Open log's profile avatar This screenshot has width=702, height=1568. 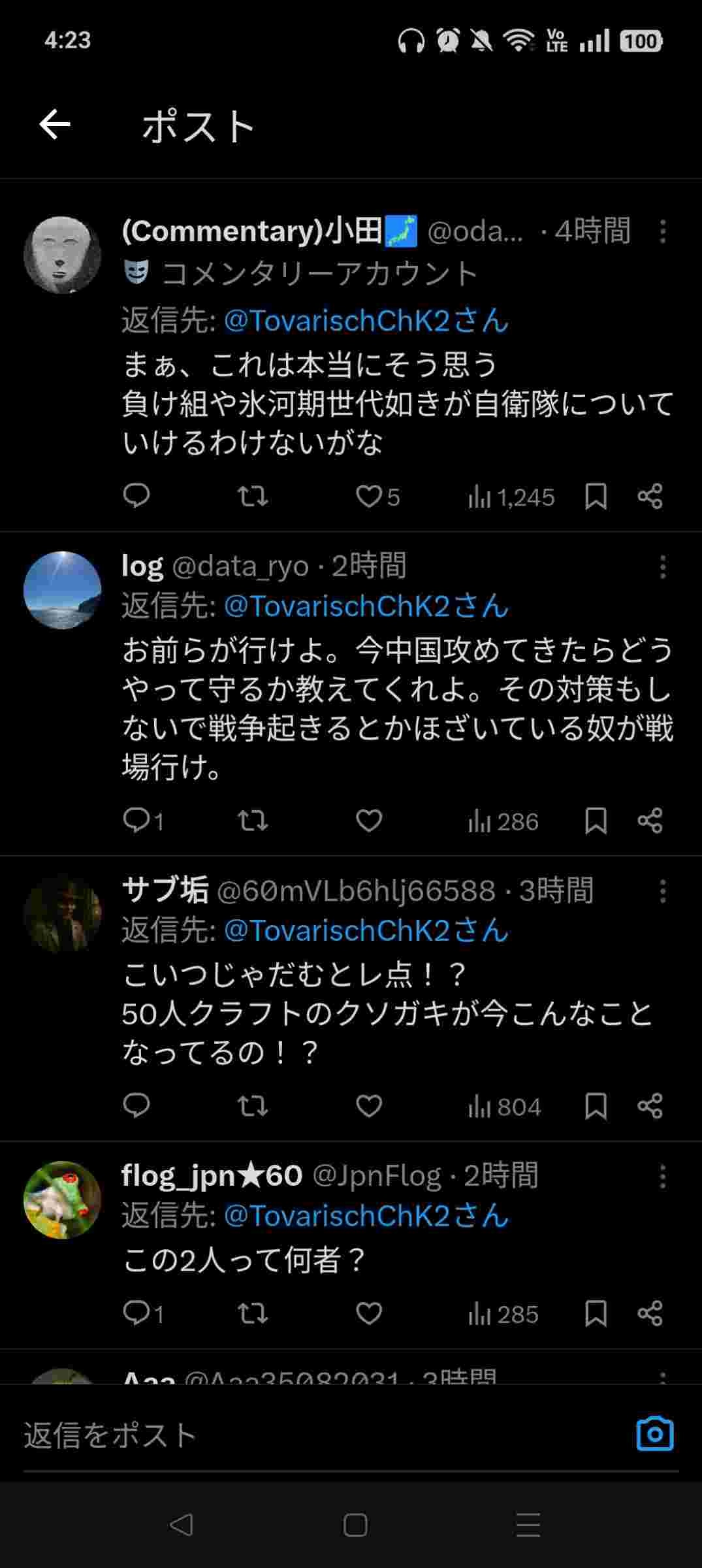(63, 591)
